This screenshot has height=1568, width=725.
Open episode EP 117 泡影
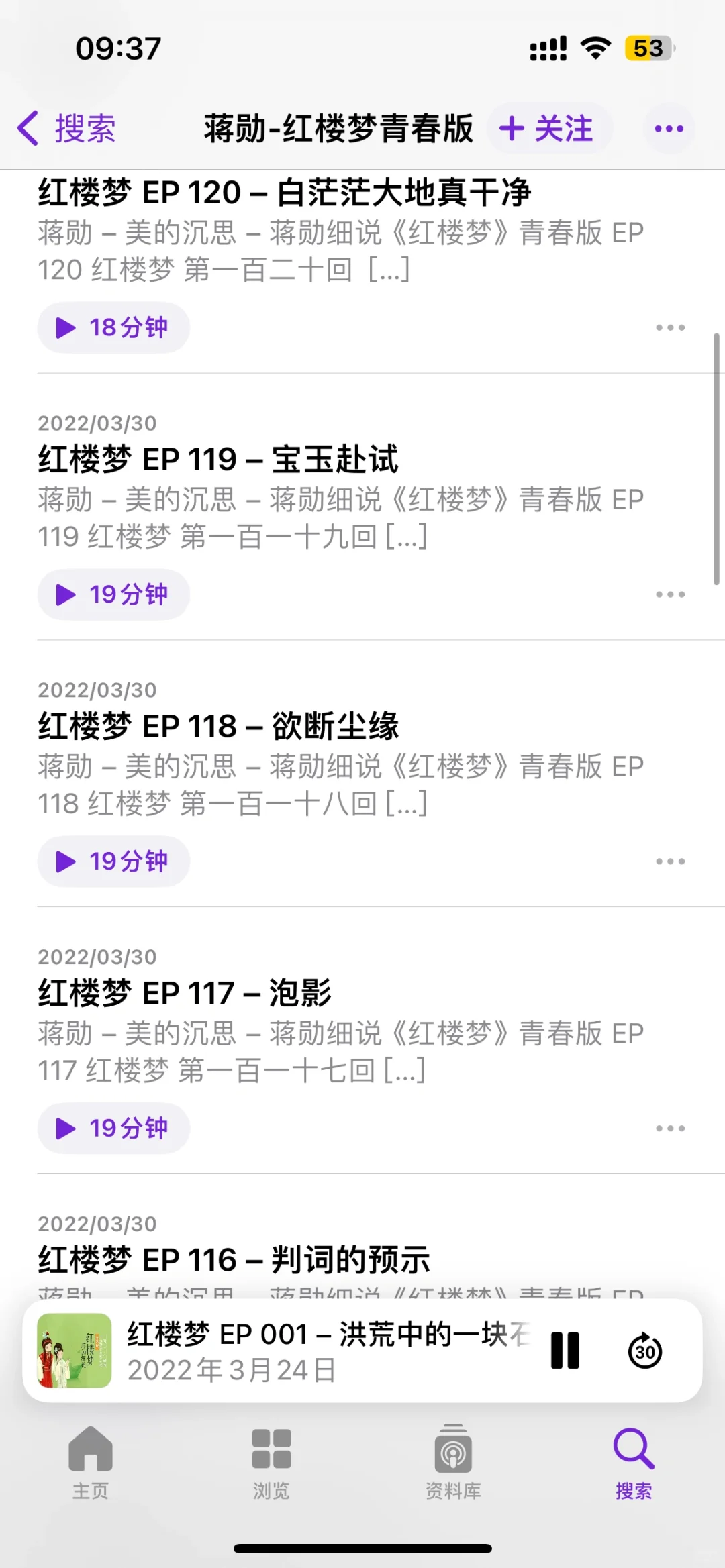[x=185, y=993]
